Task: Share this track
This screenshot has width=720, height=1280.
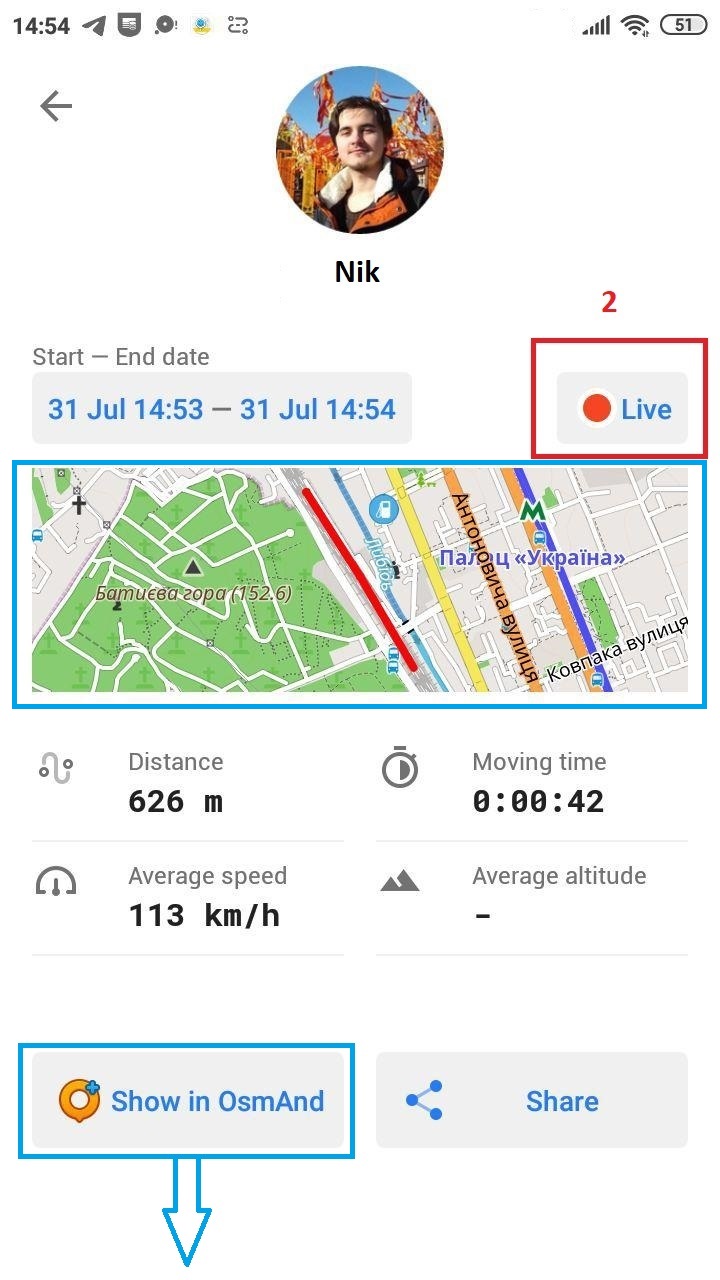Action: tap(532, 1101)
